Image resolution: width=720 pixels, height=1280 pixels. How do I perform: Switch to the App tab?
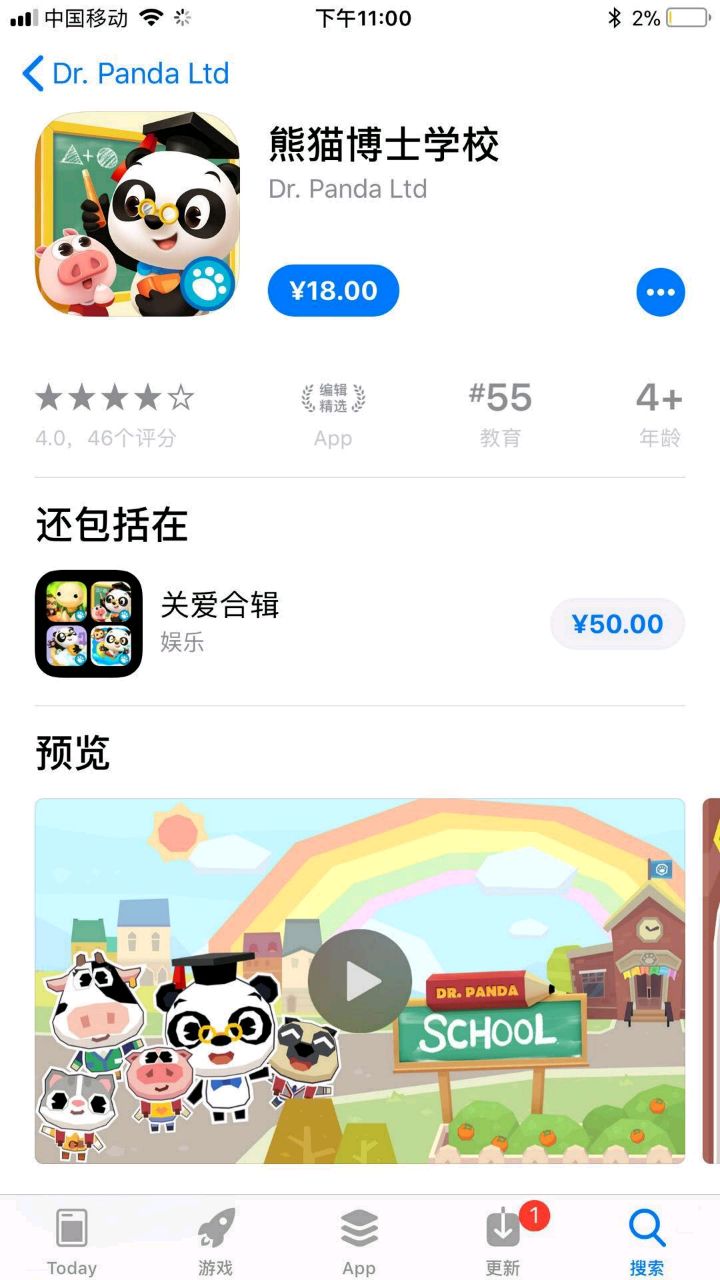click(359, 1240)
